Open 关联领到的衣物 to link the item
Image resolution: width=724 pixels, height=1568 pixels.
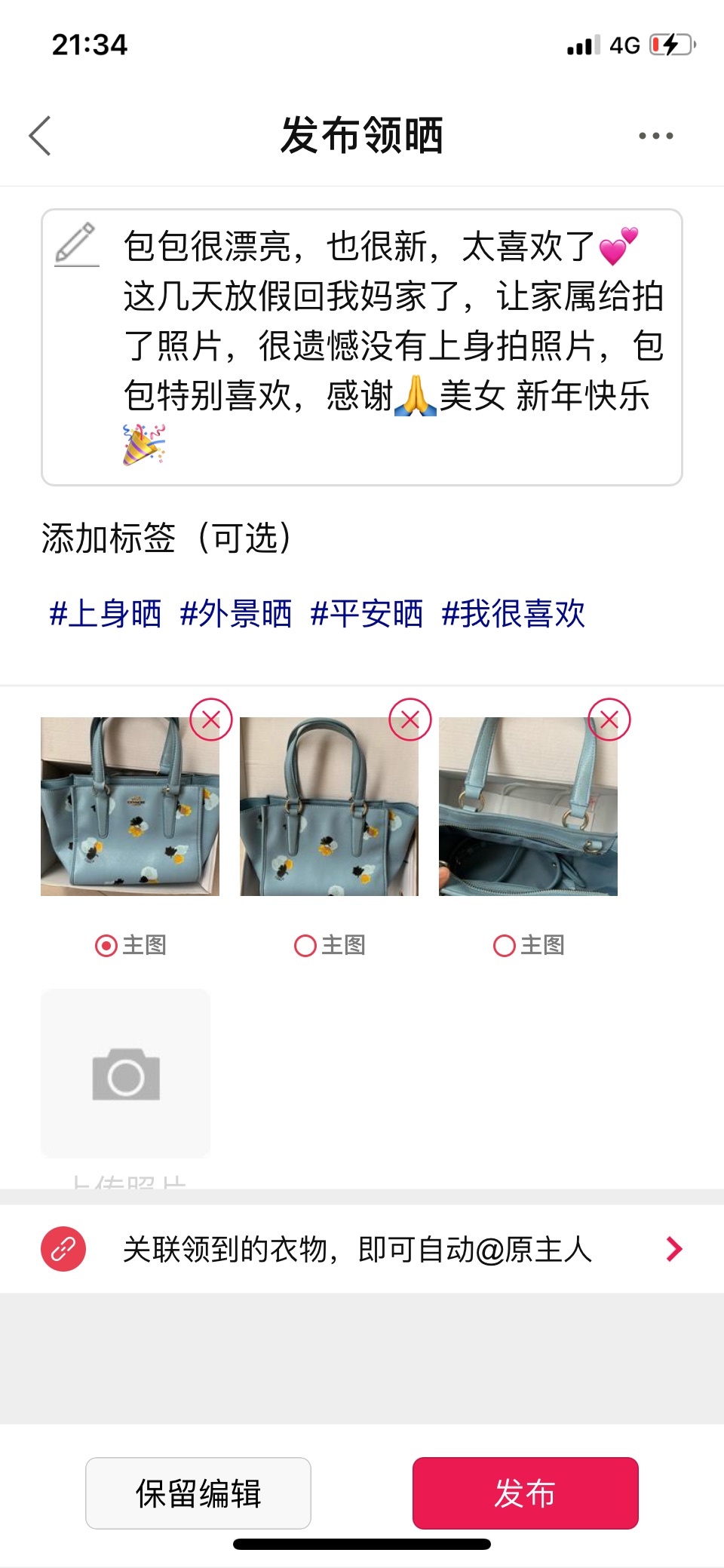click(362, 1249)
